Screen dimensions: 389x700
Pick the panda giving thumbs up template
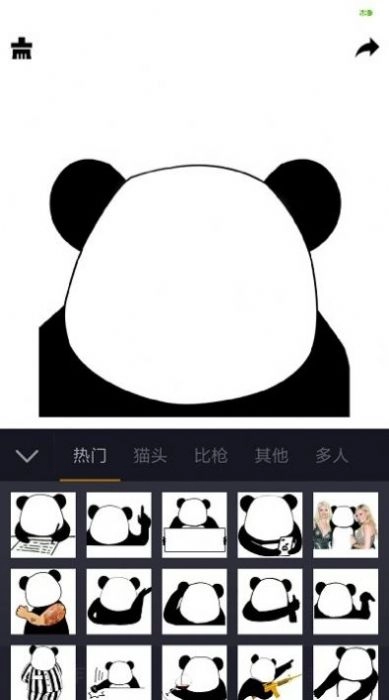coord(270,601)
